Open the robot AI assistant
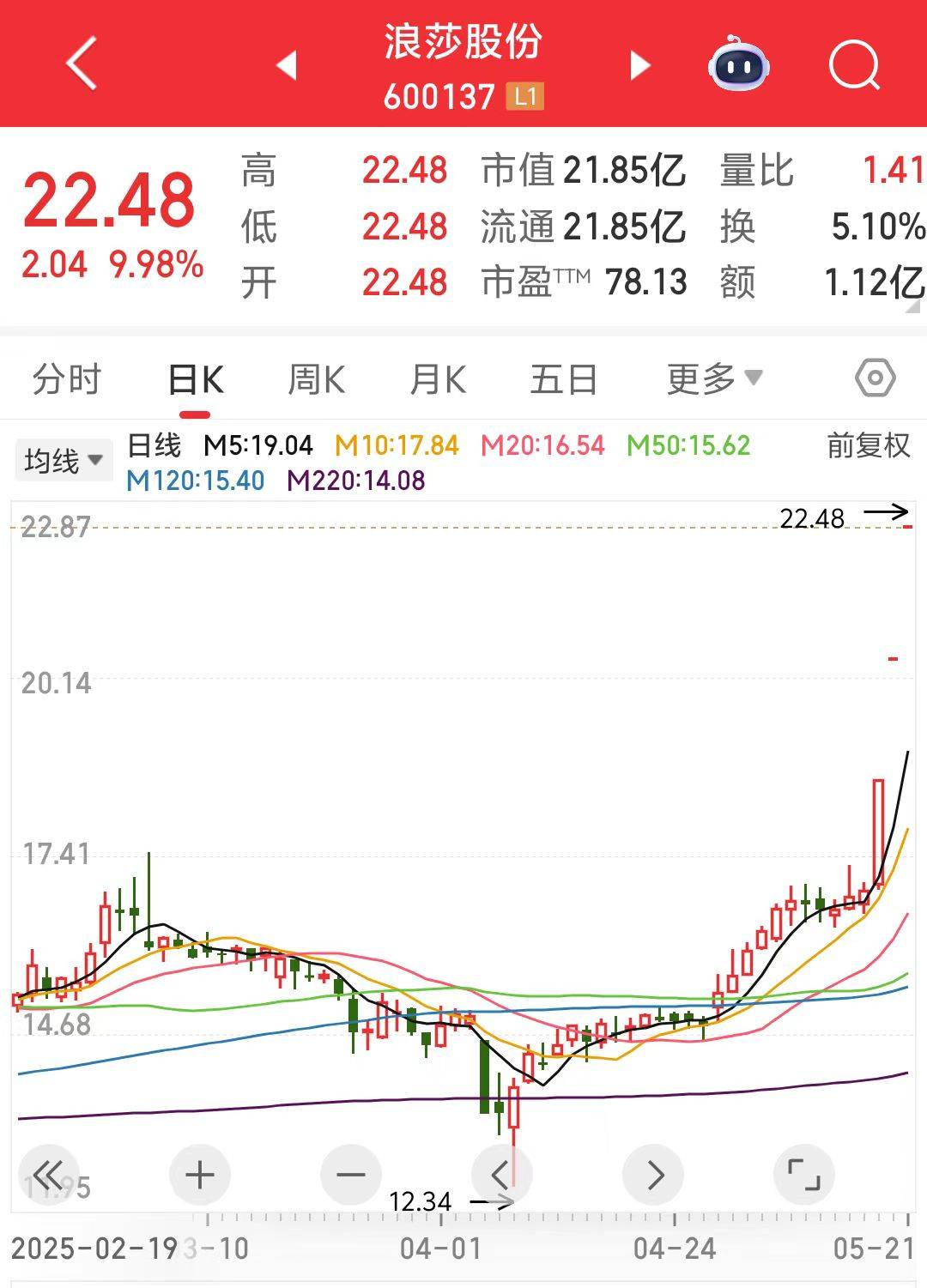 coord(738,64)
